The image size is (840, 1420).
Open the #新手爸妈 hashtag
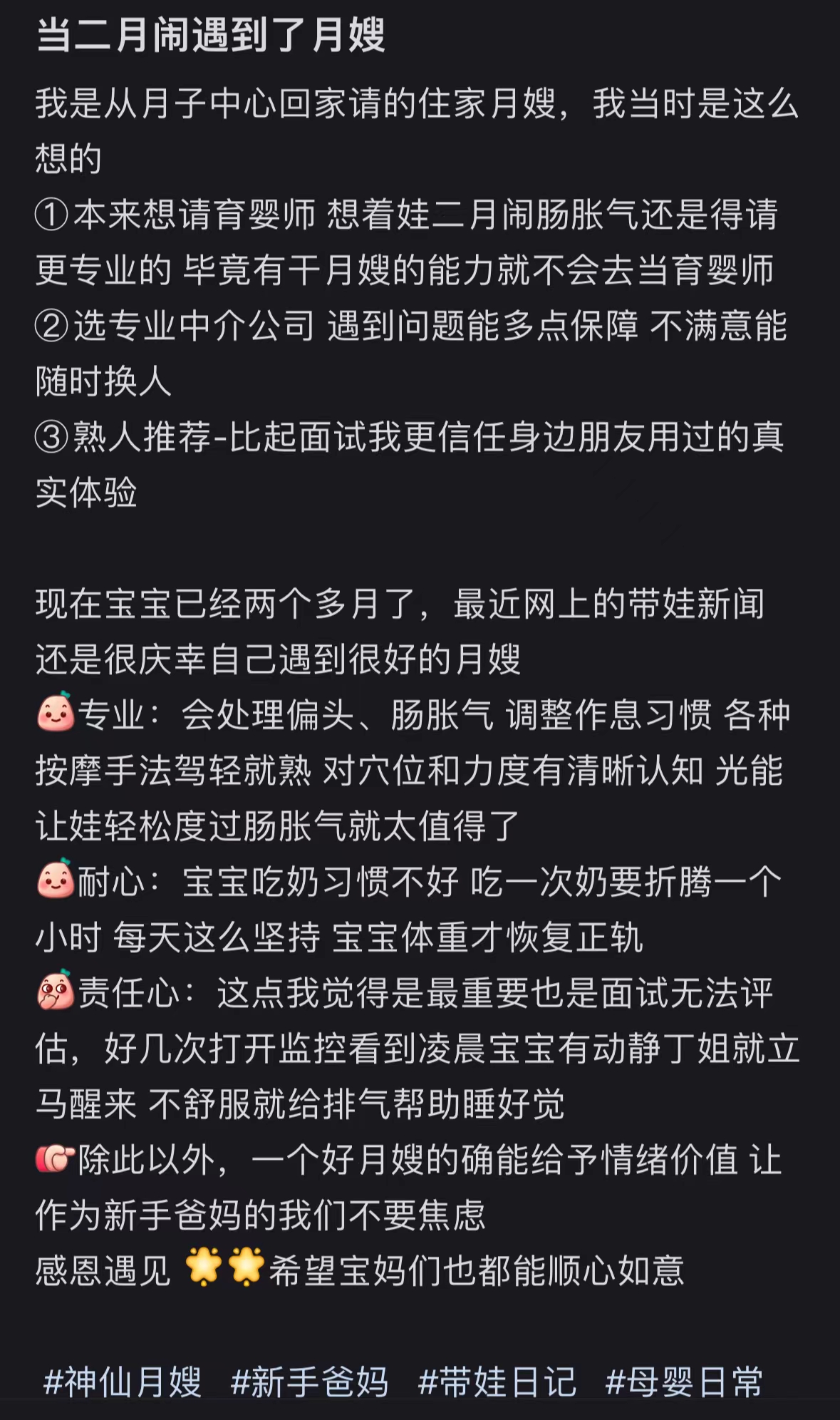[309, 1382]
